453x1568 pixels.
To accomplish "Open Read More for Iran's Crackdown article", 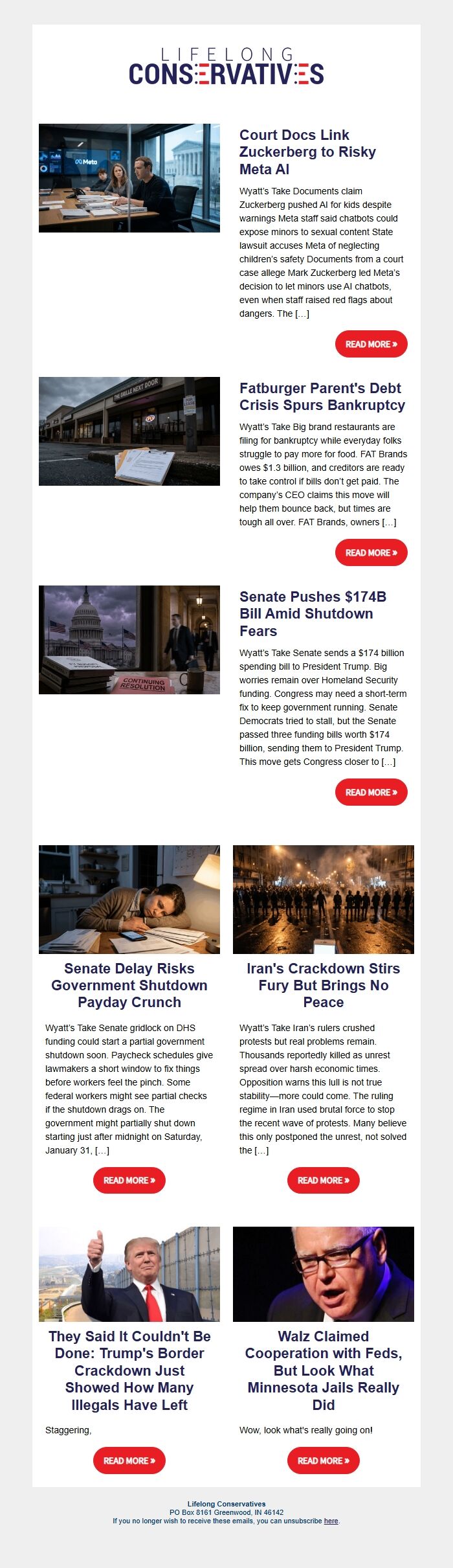I will point(323,1180).
